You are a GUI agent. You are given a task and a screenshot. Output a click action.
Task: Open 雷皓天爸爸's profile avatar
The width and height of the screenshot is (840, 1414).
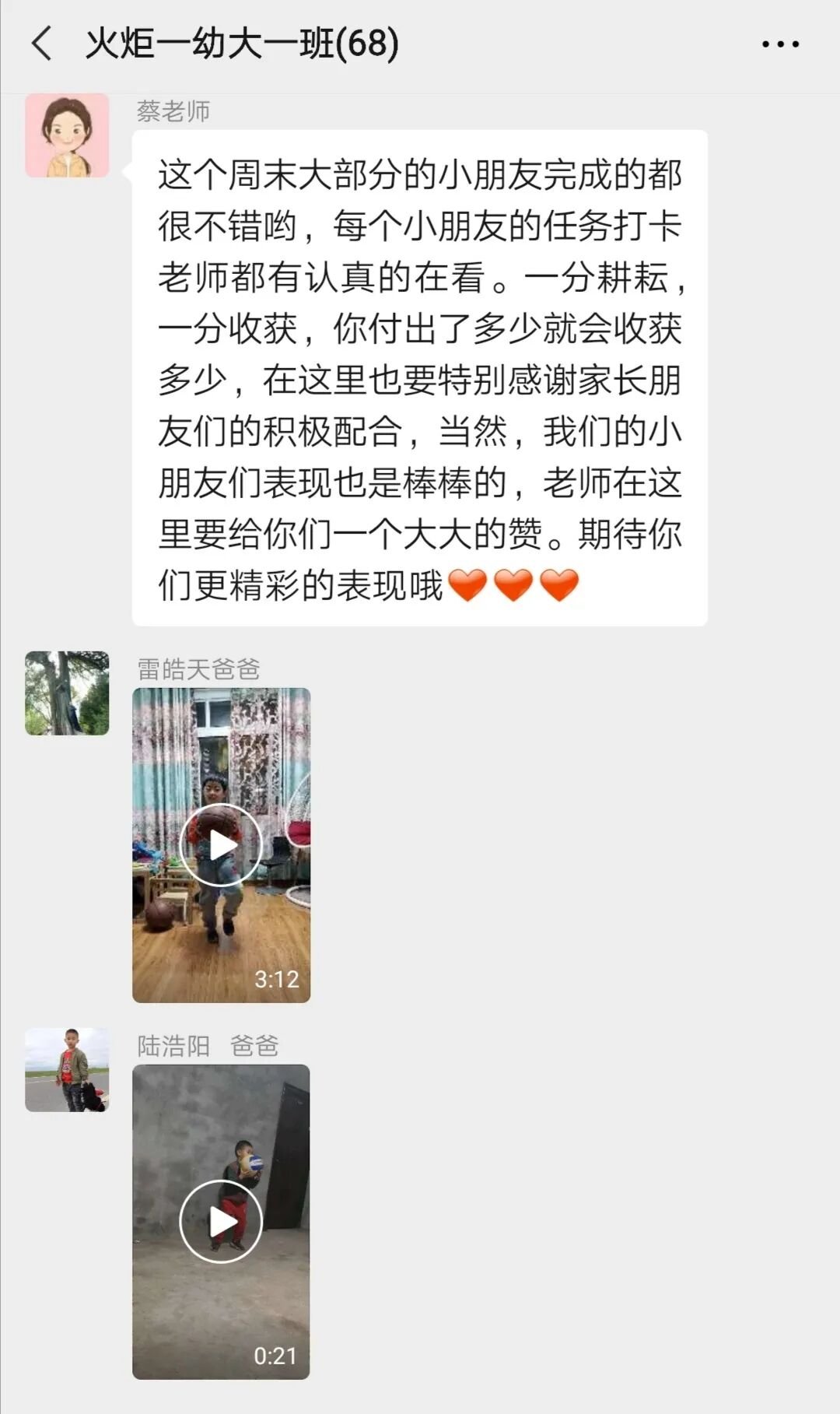(x=67, y=693)
